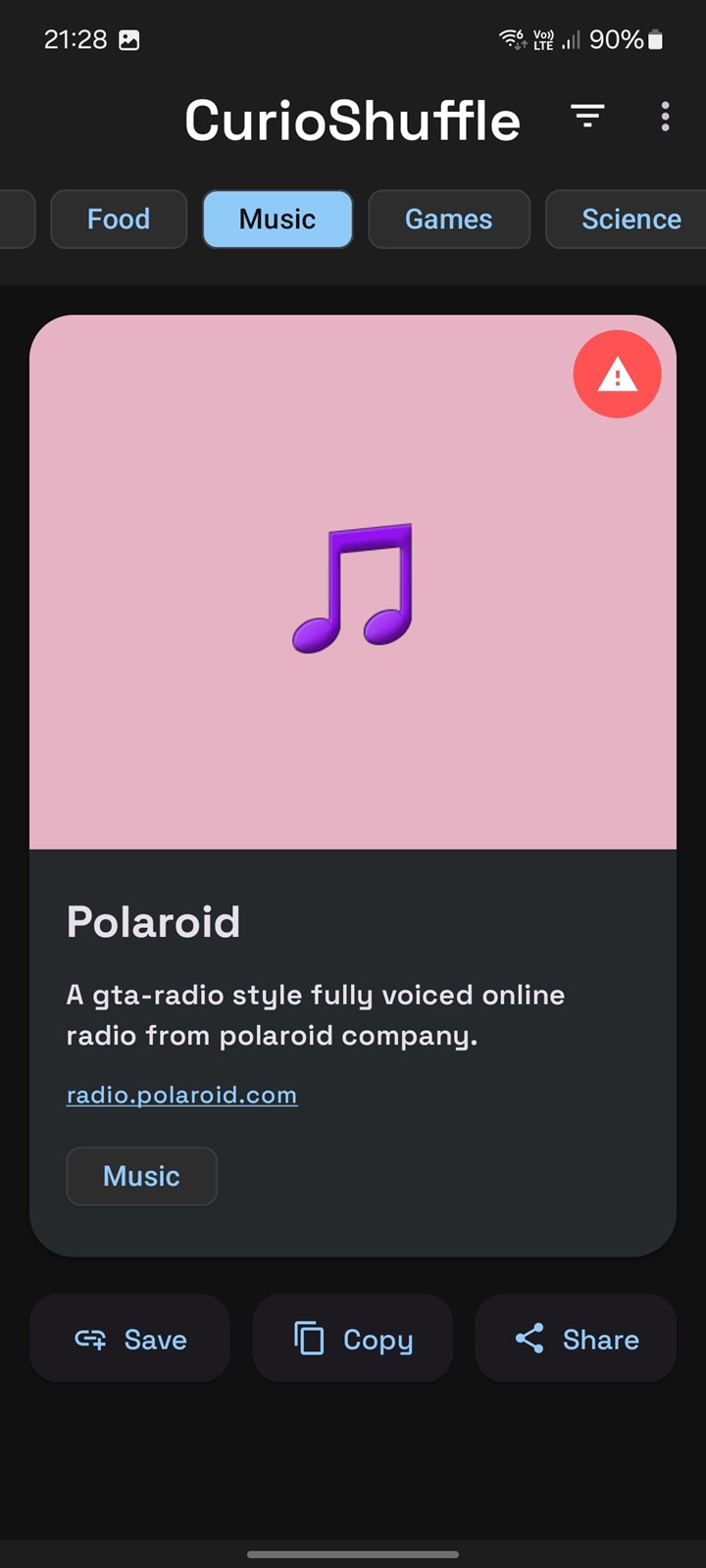Copy the Polaroid link
This screenshot has height=1568, width=706.
click(353, 1339)
